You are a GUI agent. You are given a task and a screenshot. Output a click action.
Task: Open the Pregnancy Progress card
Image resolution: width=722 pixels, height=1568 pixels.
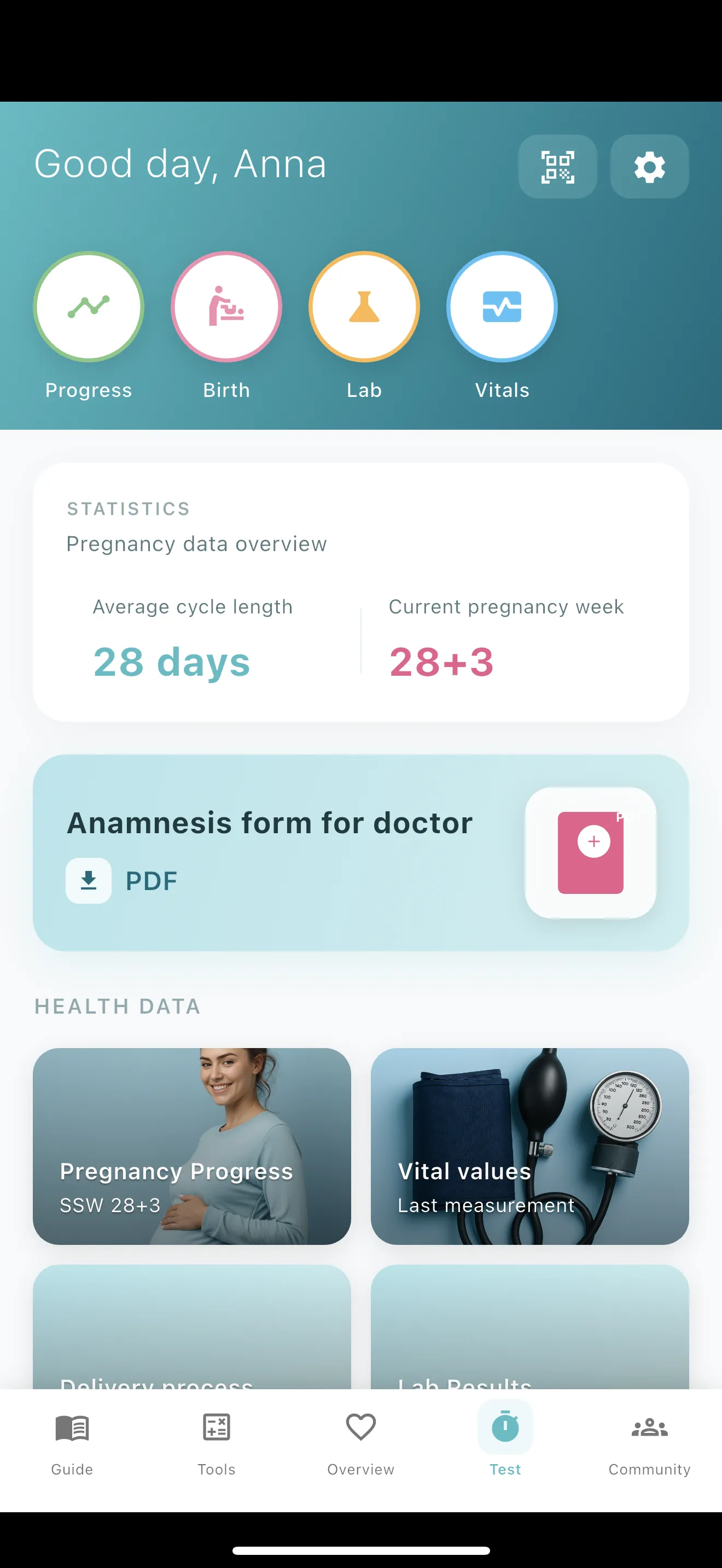pyautogui.click(x=192, y=1145)
